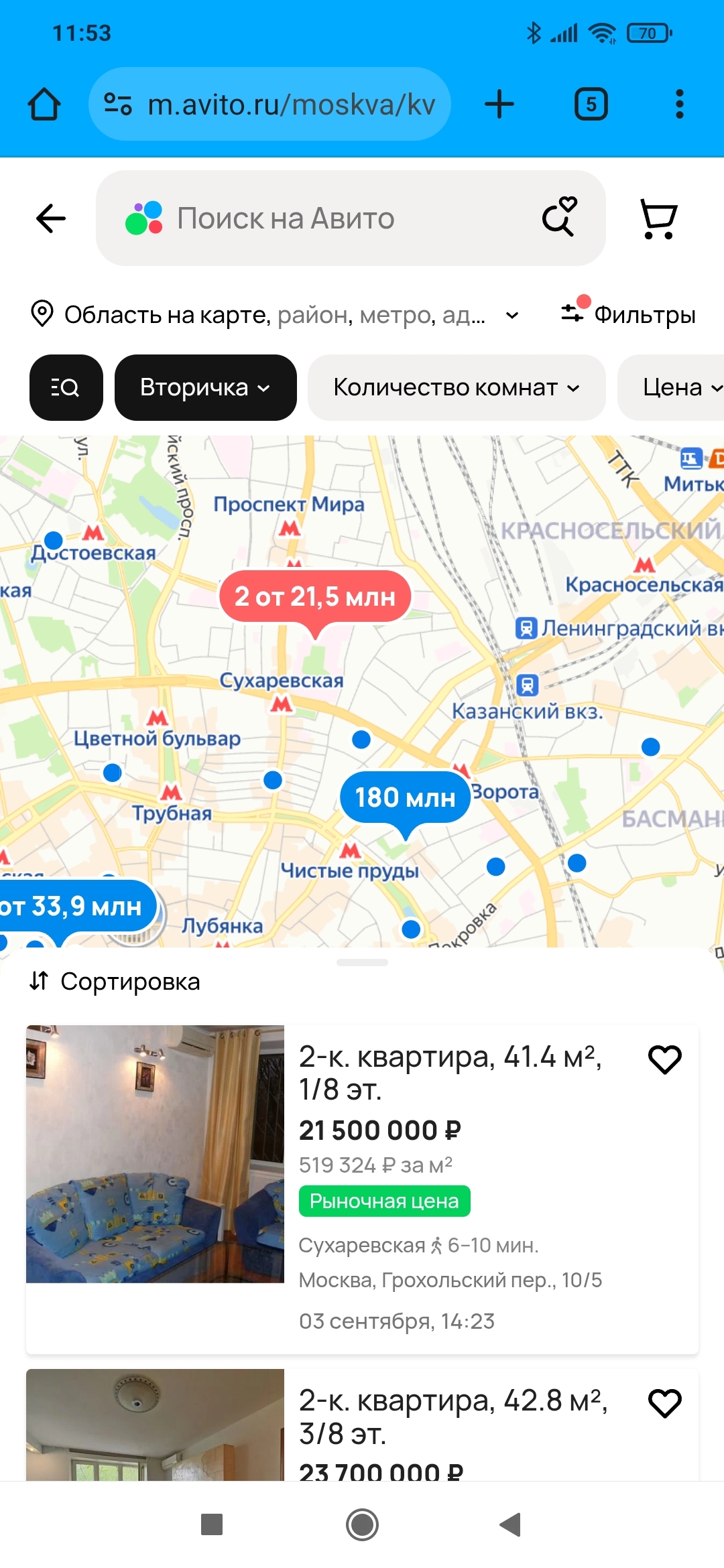Image resolution: width=724 pixels, height=1568 pixels.
Task: Select the 180 млн map marker
Action: point(405,797)
